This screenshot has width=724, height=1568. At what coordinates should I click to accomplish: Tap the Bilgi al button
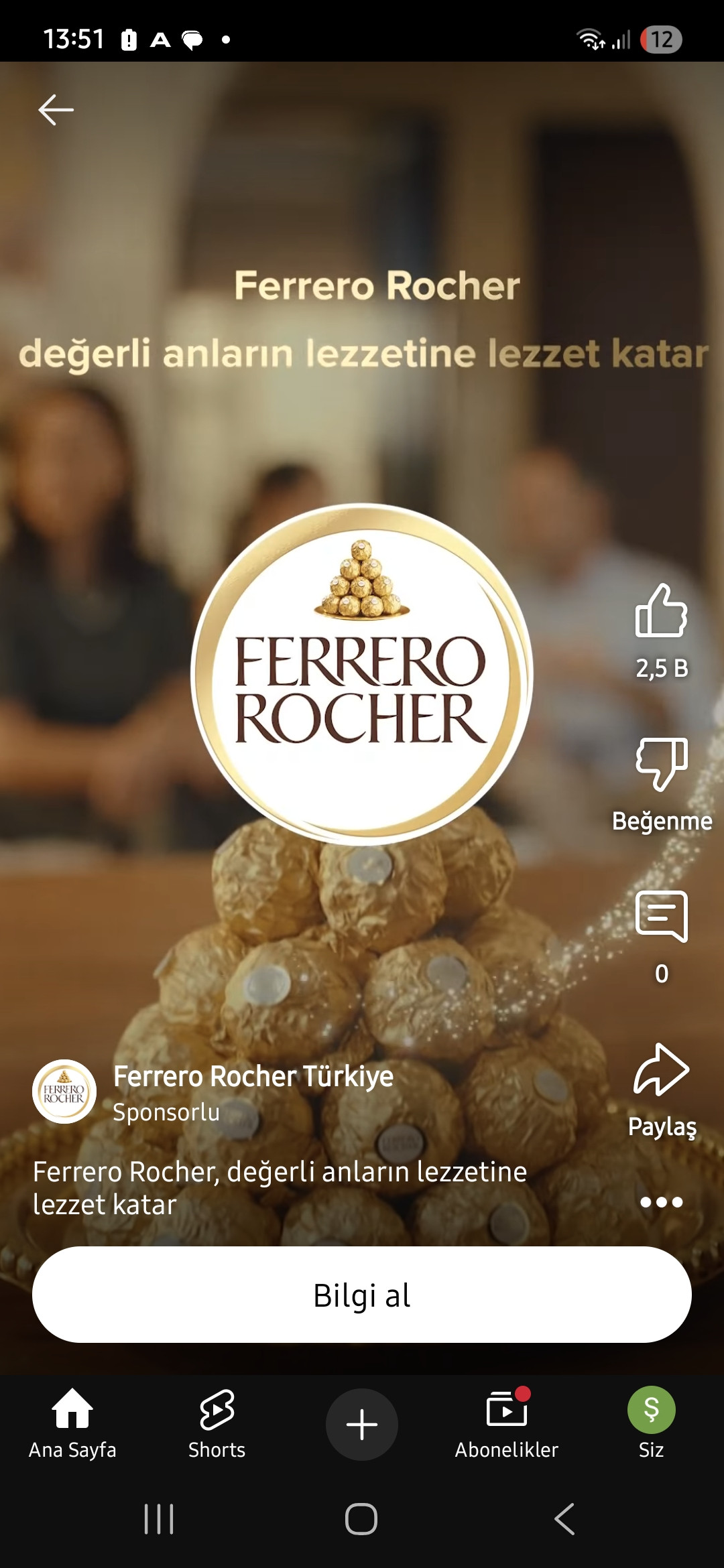click(x=362, y=1295)
